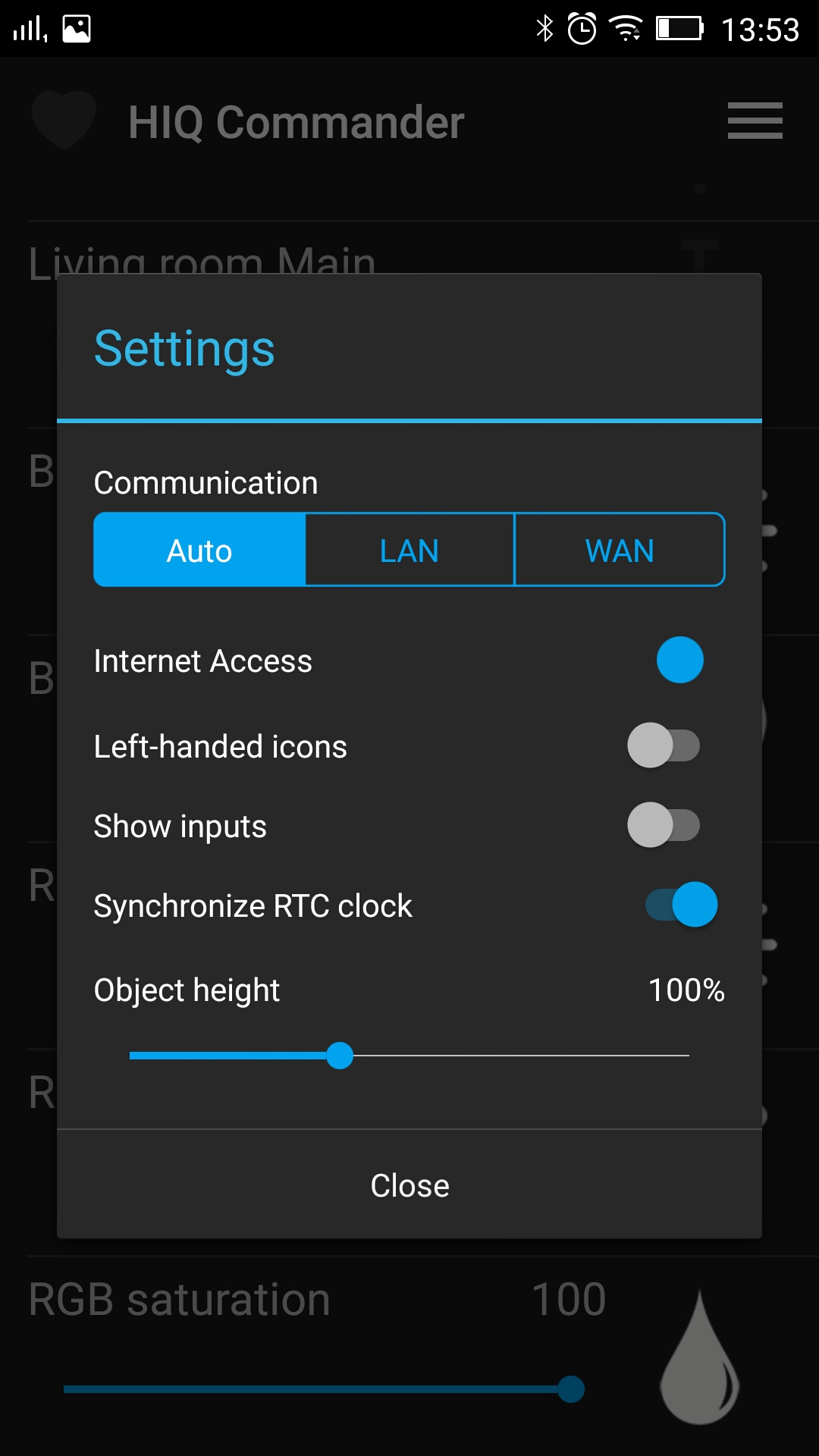Close the Settings dialog

pyautogui.click(x=409, y=1185)
